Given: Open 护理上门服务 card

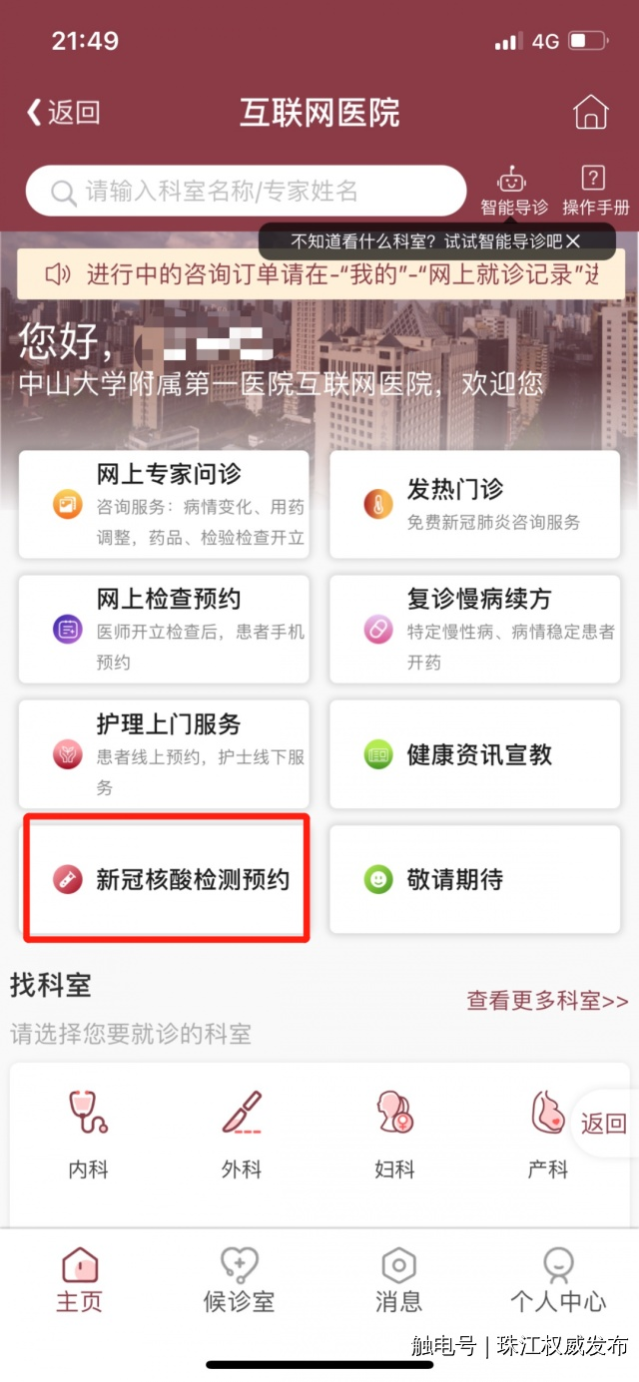Looking at the screenshot, I should click(164, 755).
